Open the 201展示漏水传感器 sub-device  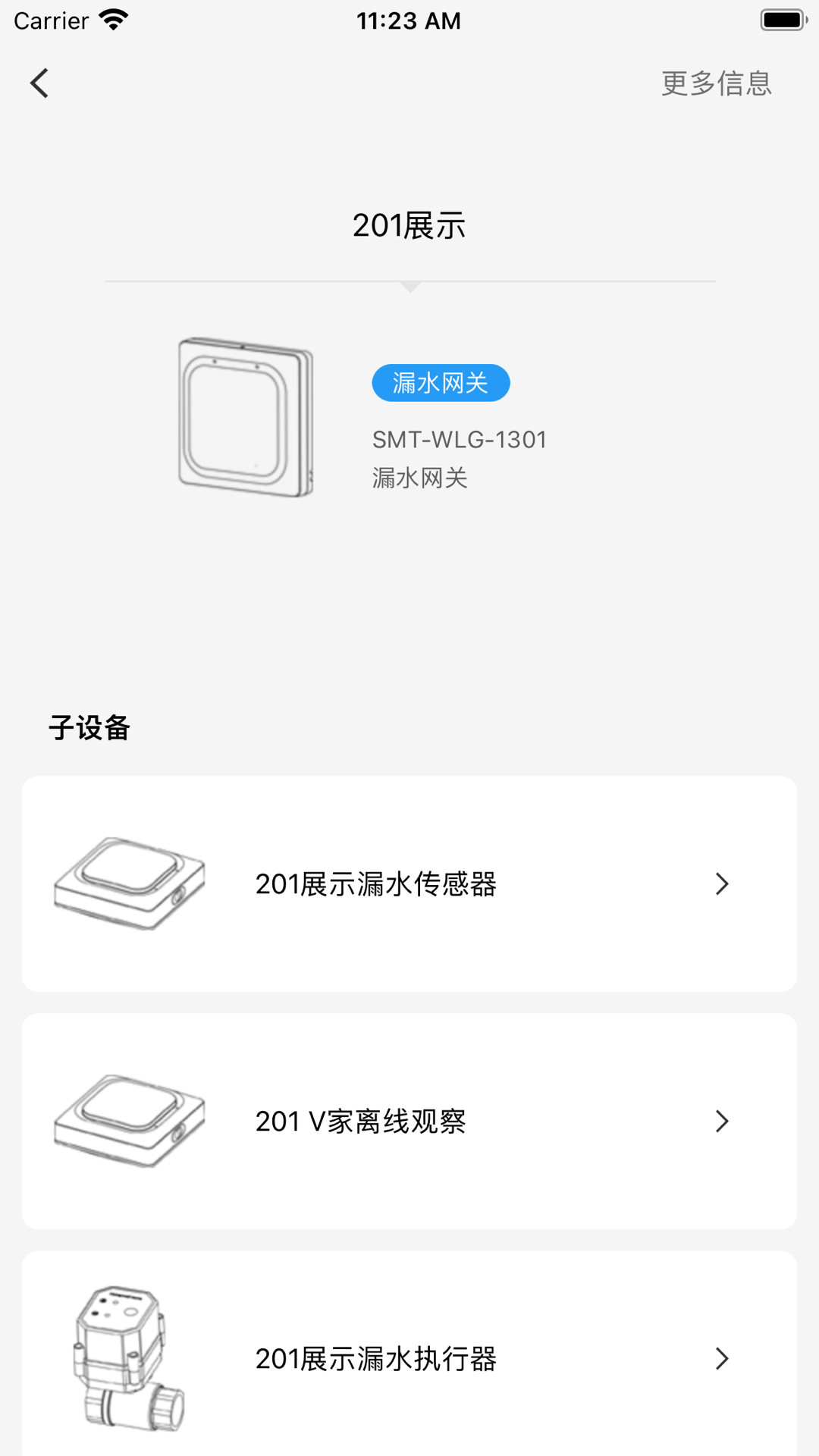(409, 883)
